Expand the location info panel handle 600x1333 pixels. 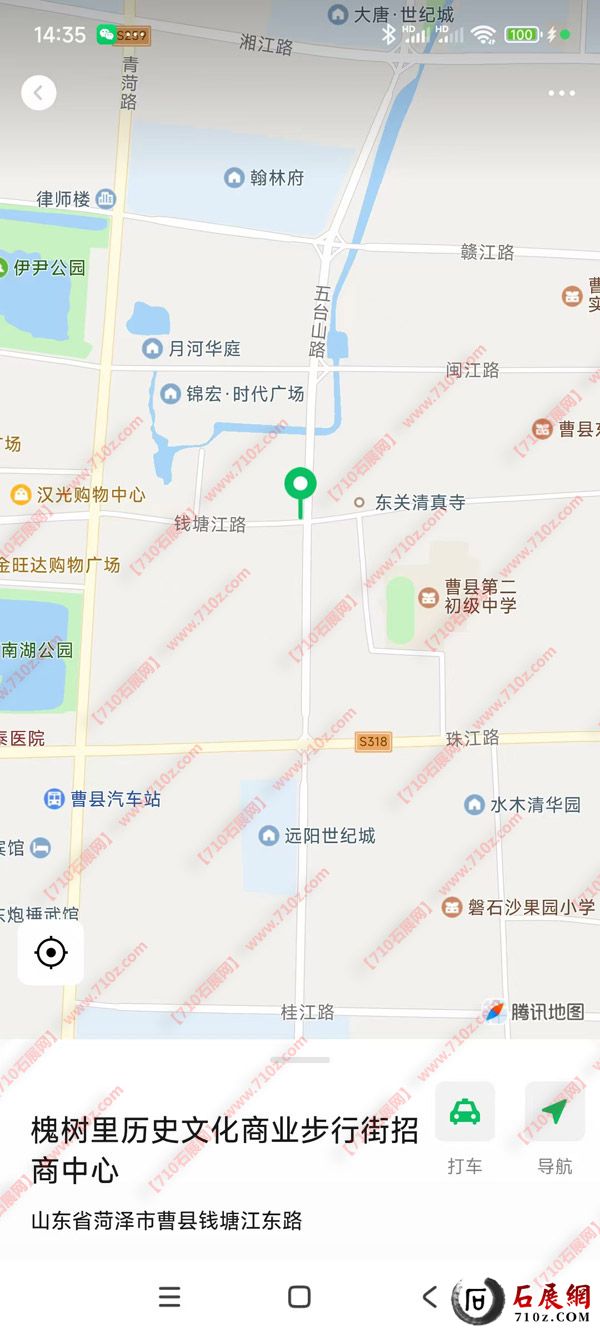300,1059
